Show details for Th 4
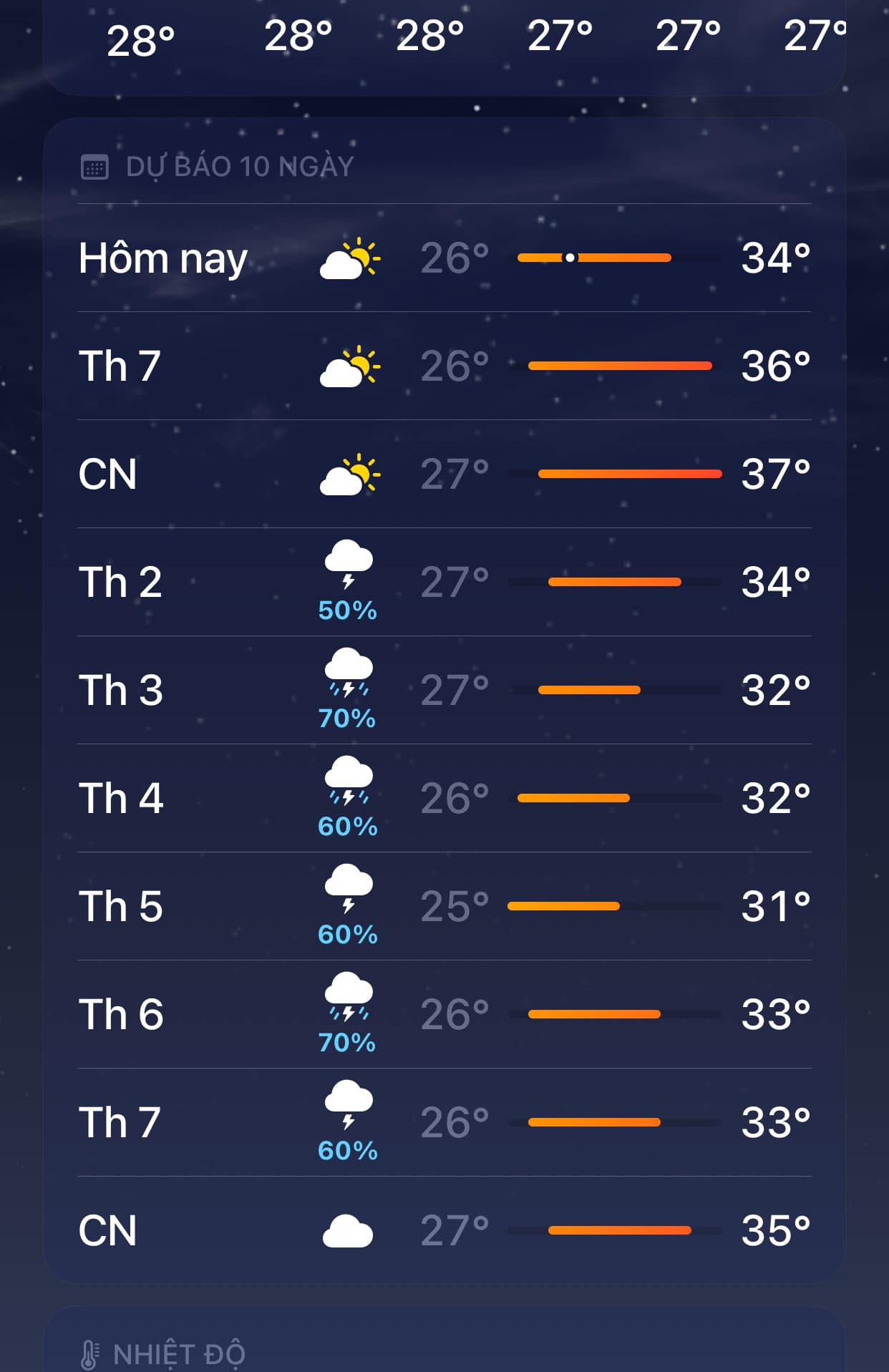The image size is (889, 1372). click(444, 798)
